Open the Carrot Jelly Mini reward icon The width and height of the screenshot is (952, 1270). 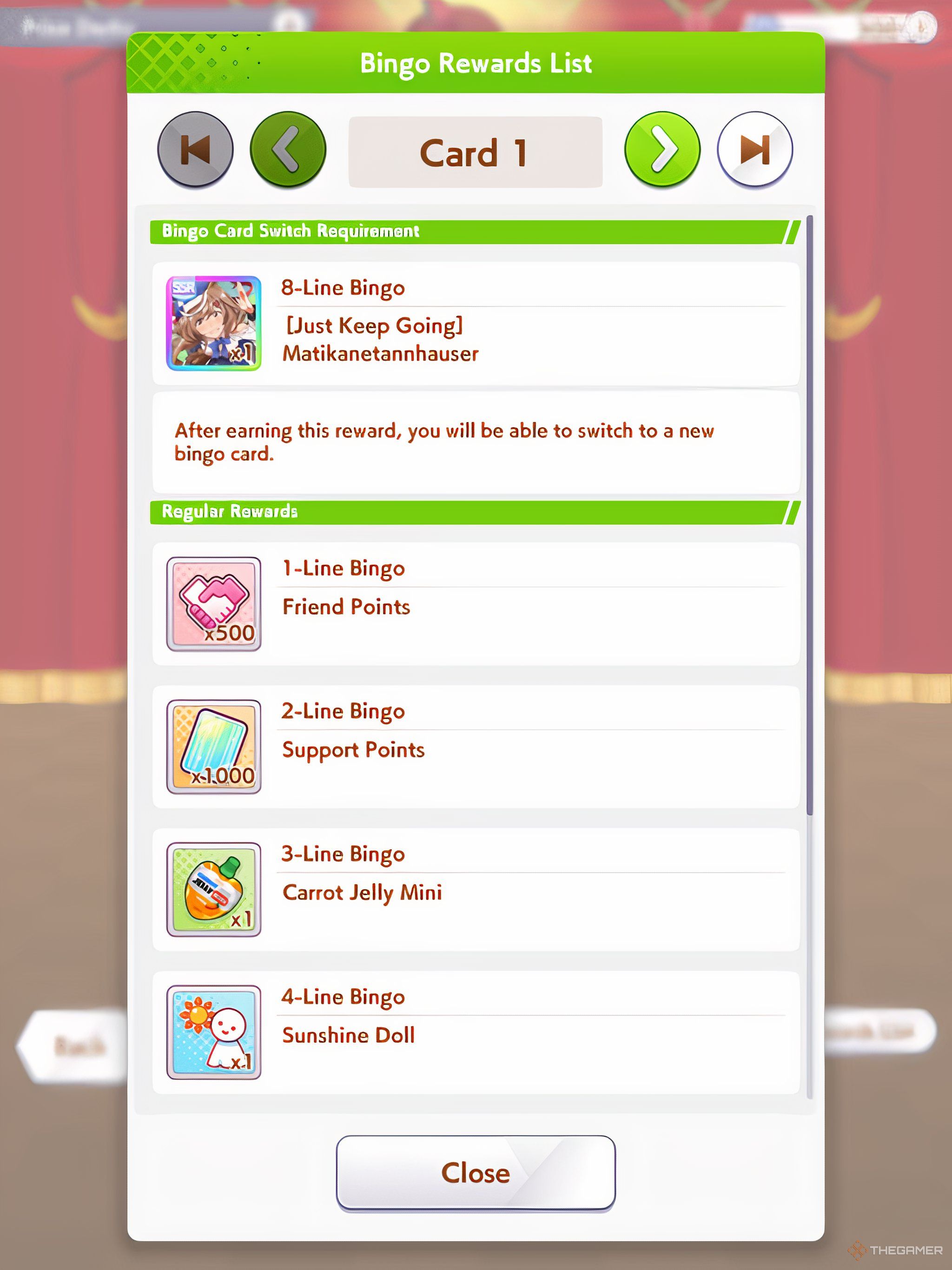point(214,889)
